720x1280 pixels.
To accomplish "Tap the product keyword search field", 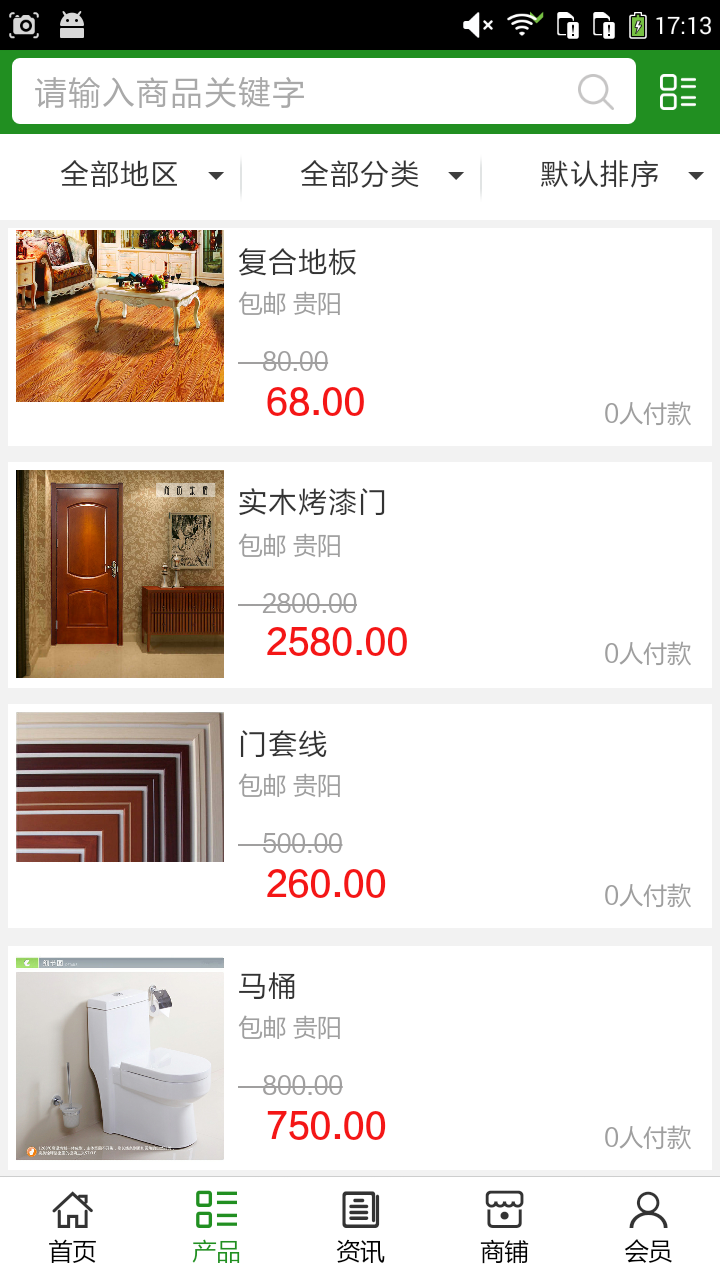I will pyautogui.click(x=300, y=92).
